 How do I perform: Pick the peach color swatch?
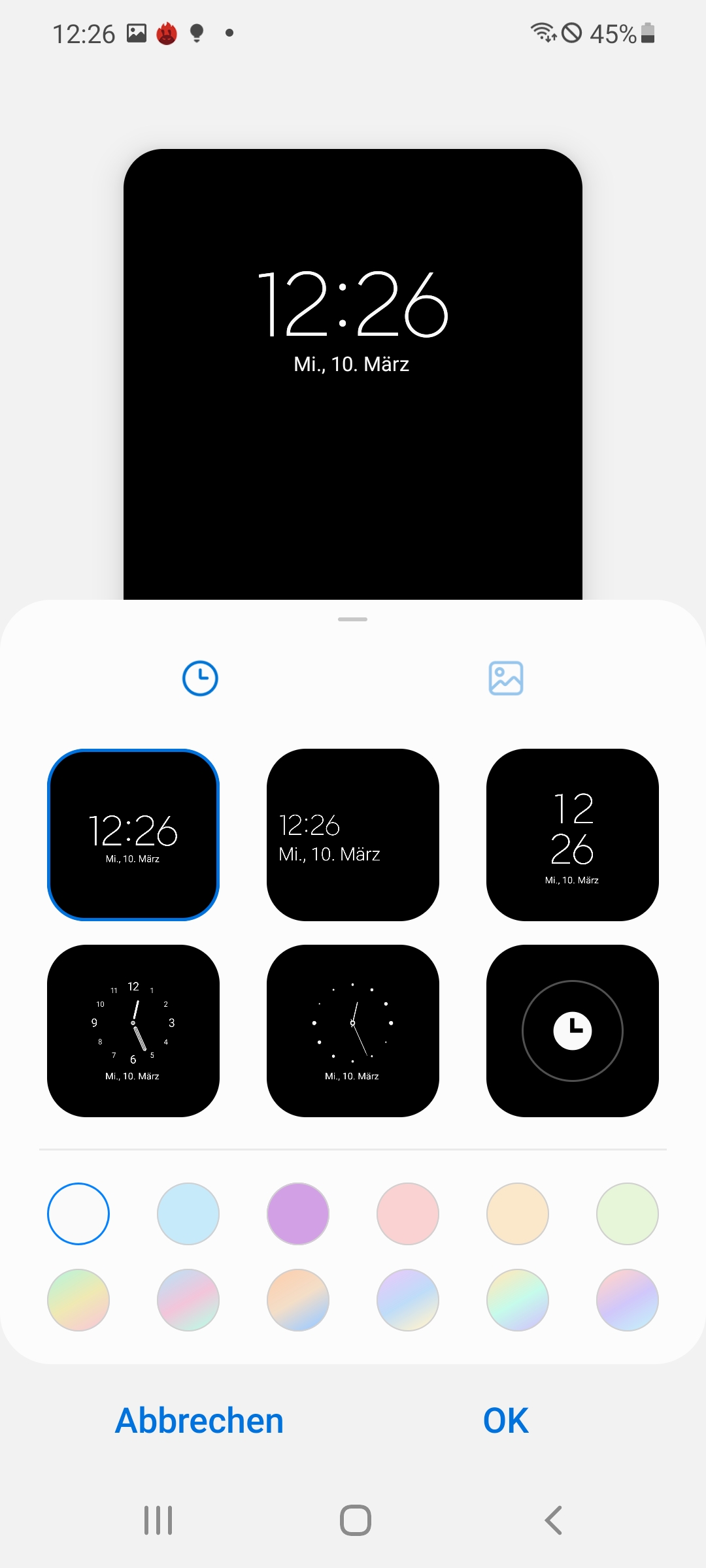pos(518,1214)
